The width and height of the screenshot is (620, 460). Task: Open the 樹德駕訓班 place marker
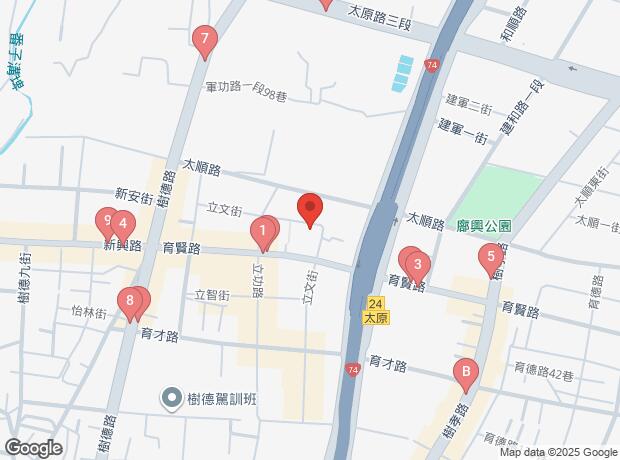click(x=172, y=398)
